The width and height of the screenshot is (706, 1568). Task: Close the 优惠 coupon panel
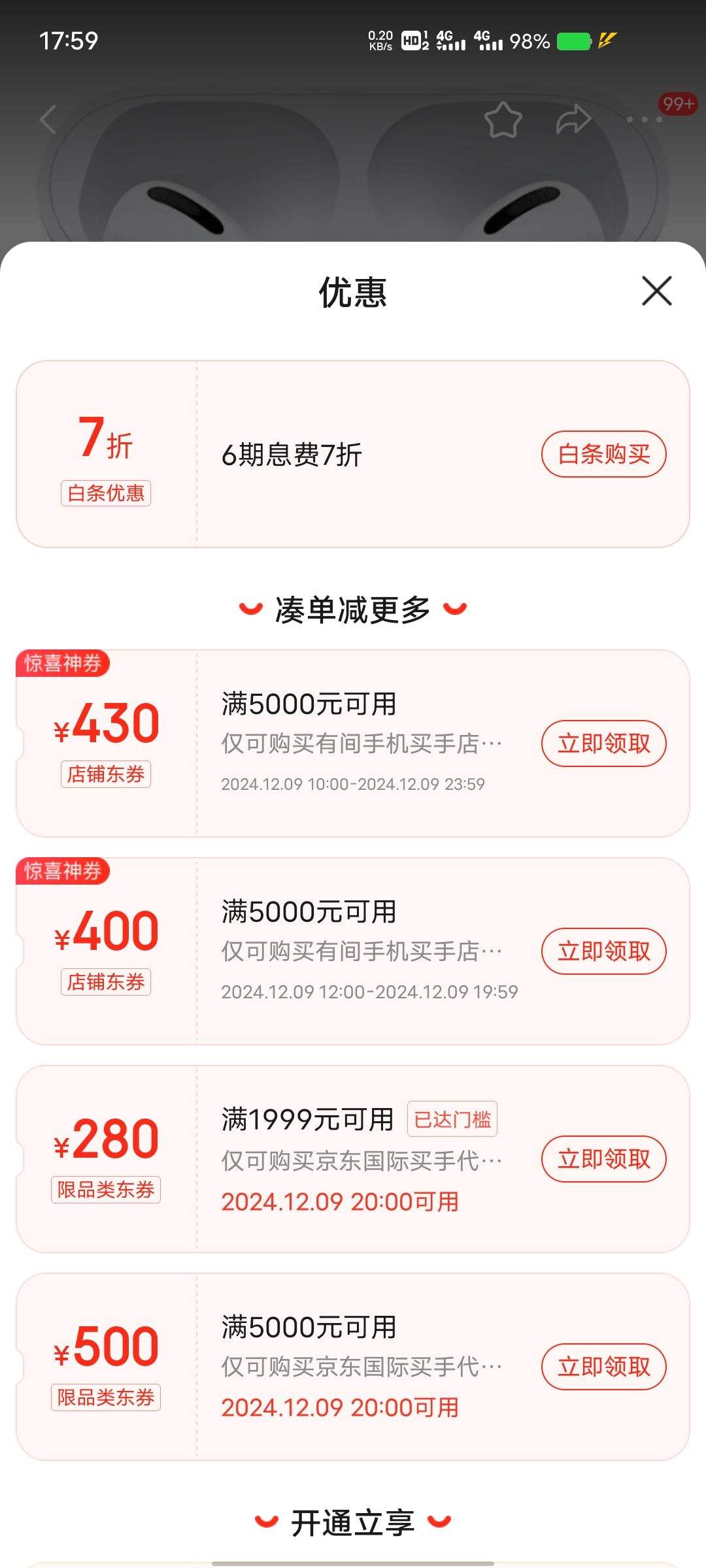pos(656,291)
